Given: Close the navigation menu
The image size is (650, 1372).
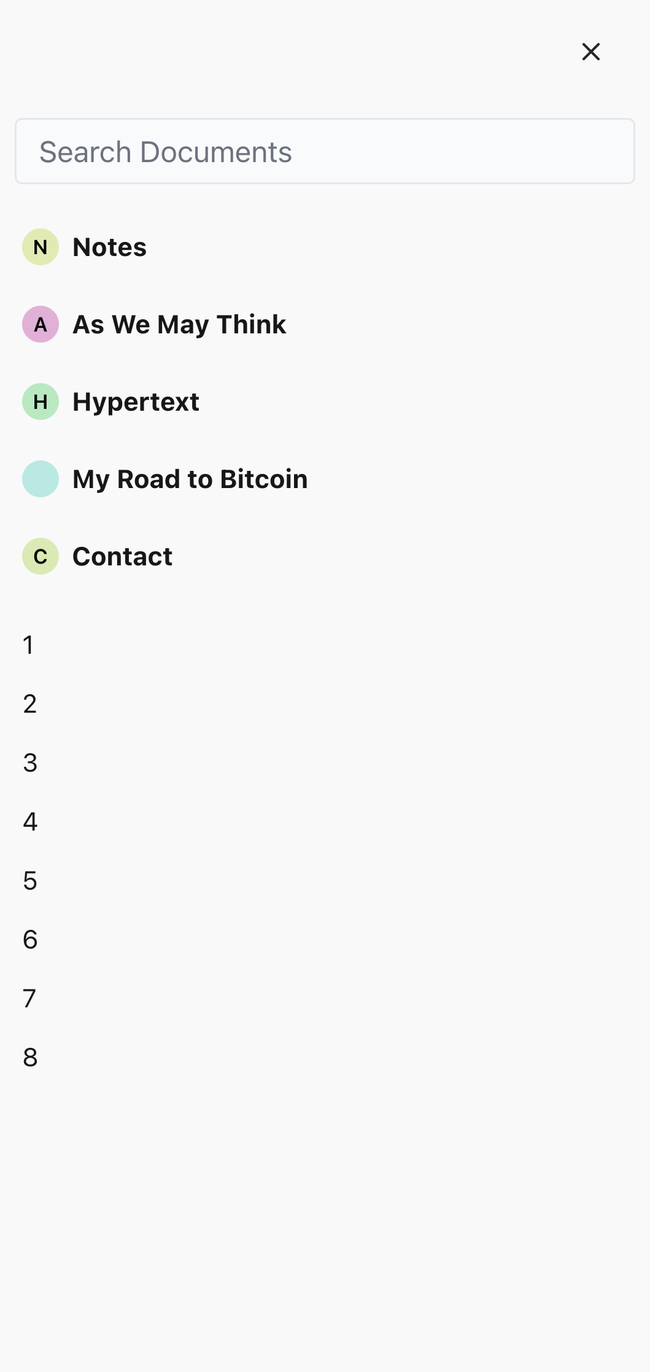Looking at the screenshot, I should point(591,52).
